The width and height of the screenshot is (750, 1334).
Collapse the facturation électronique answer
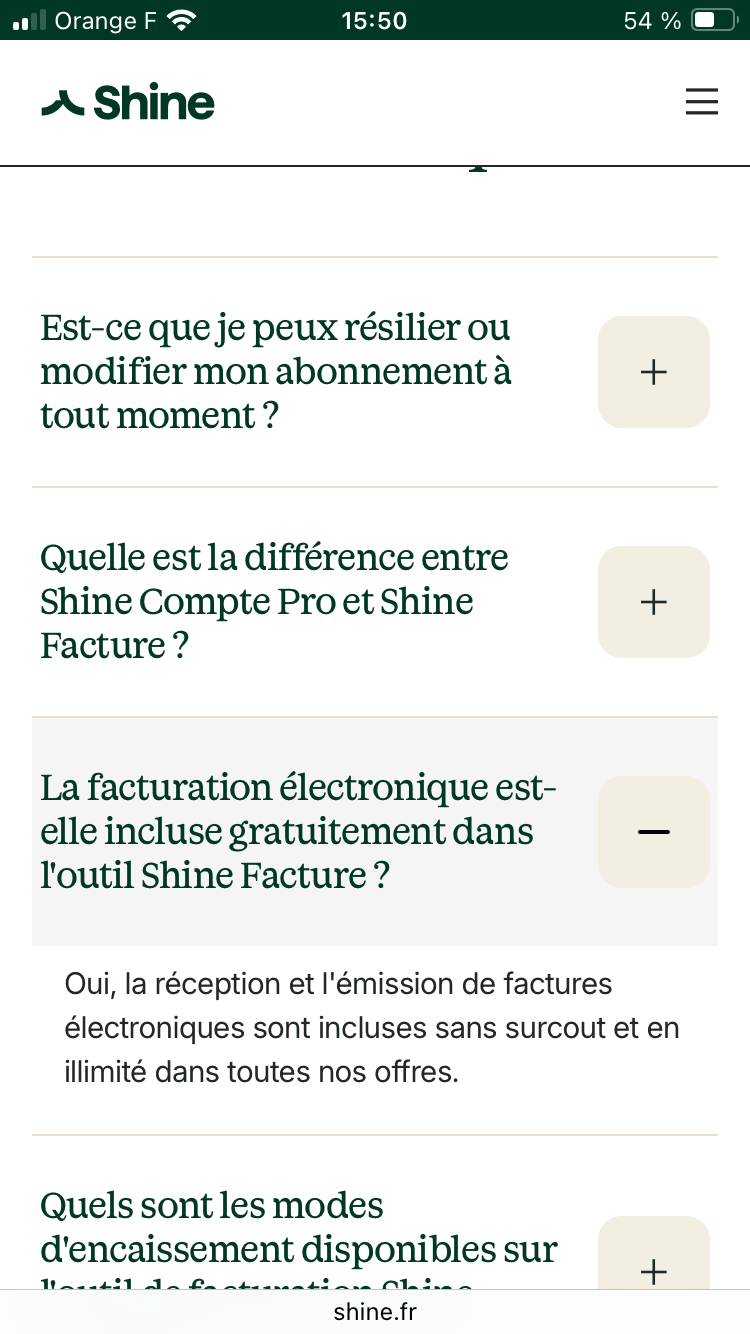click(654, 832)
